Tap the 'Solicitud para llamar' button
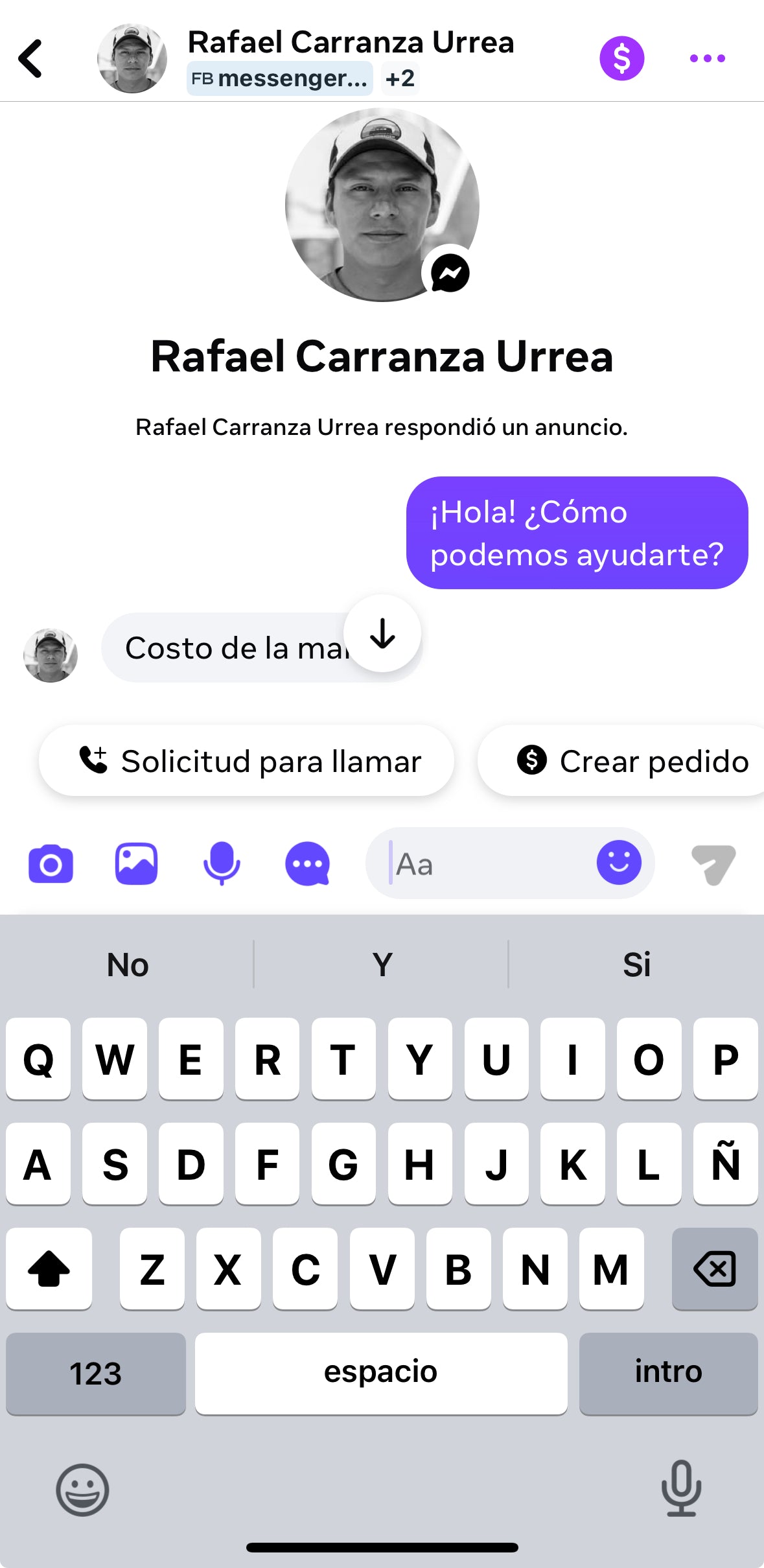Image resolution: width=764 pixels, height=1568 pixels. 247,761
